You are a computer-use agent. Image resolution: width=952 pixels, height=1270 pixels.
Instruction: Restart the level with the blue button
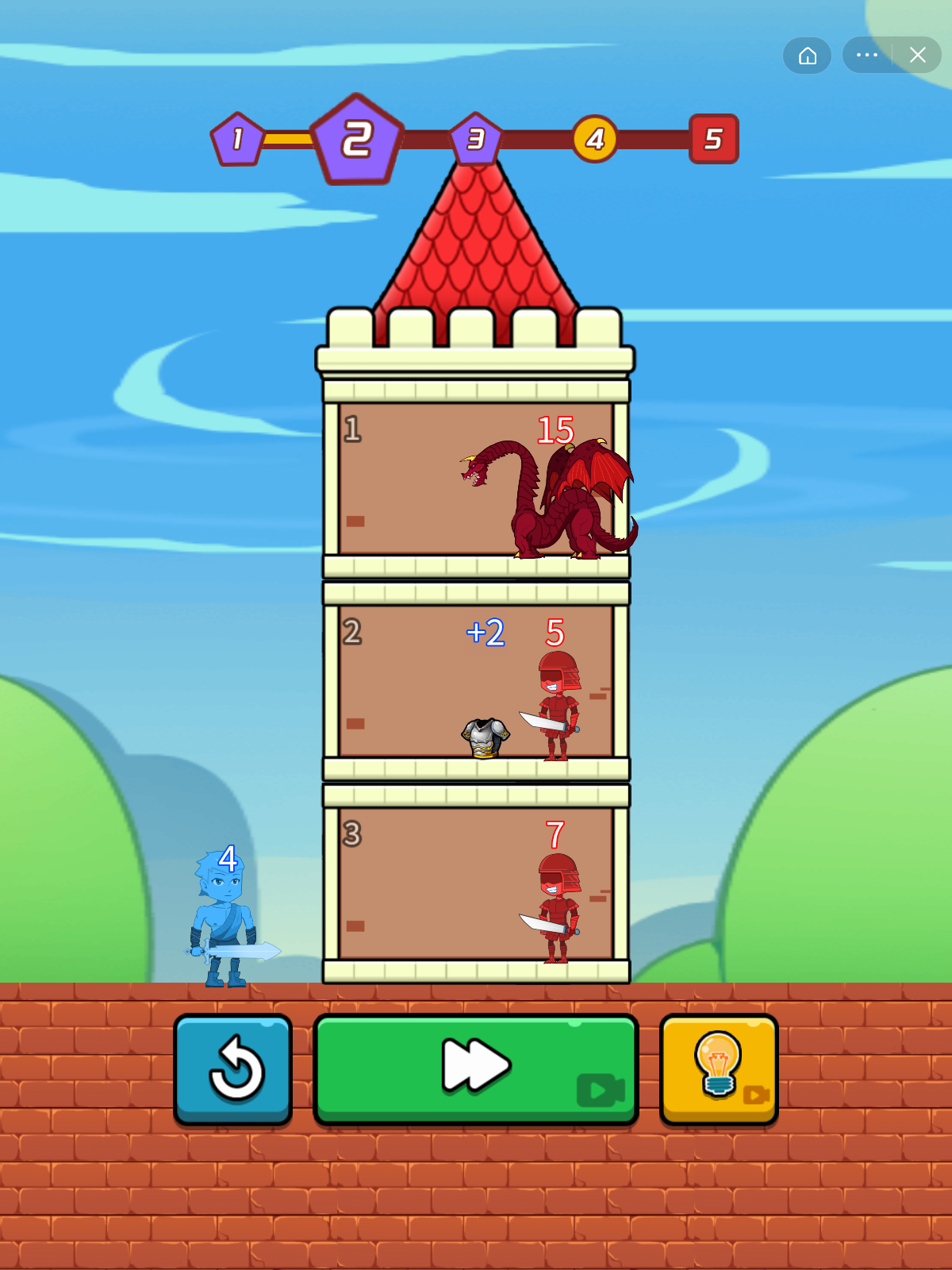pos(233,1068)
